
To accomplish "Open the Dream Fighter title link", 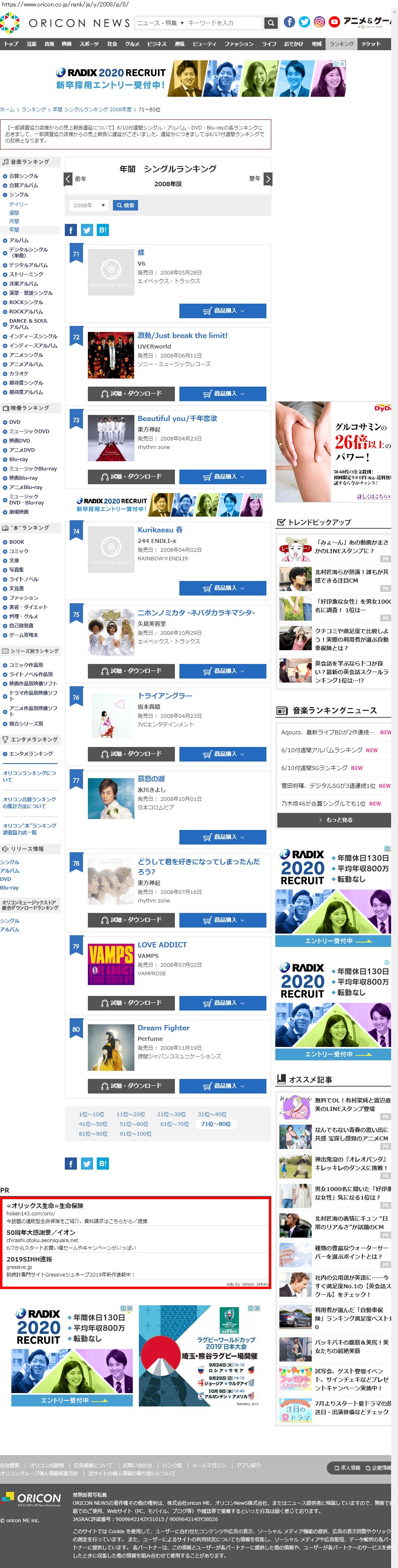I will tap(164, 1028).
